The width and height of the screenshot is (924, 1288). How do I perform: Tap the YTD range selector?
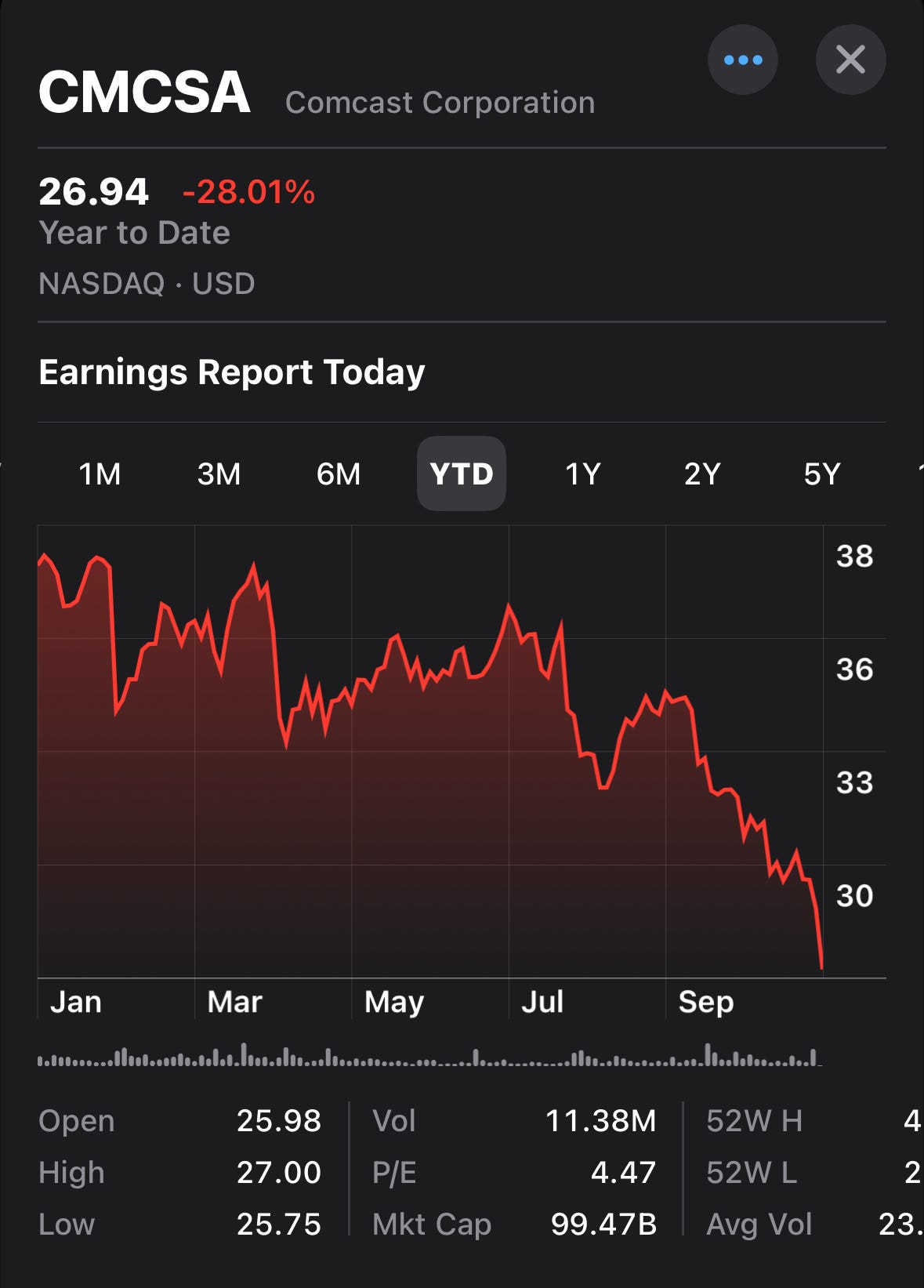click(462, 473)
